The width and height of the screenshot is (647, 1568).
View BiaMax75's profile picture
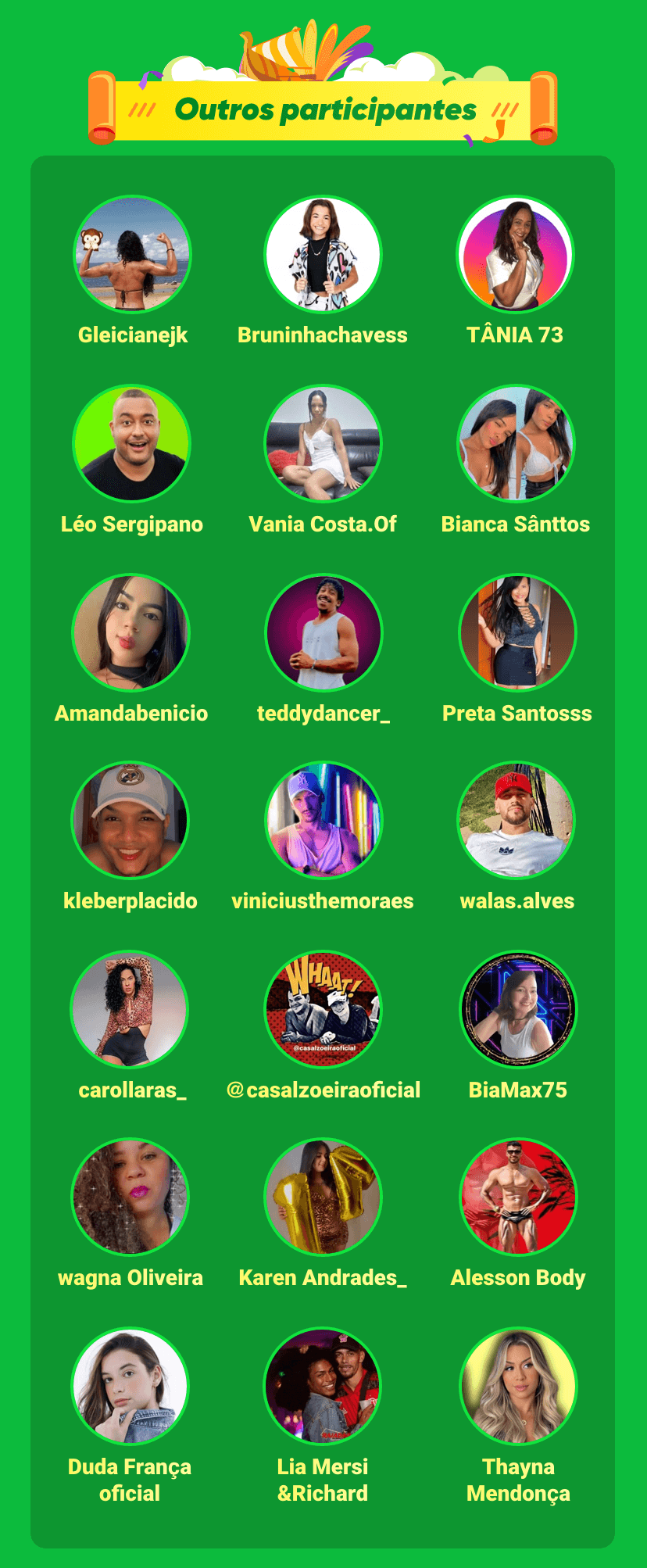(517, 1009)
